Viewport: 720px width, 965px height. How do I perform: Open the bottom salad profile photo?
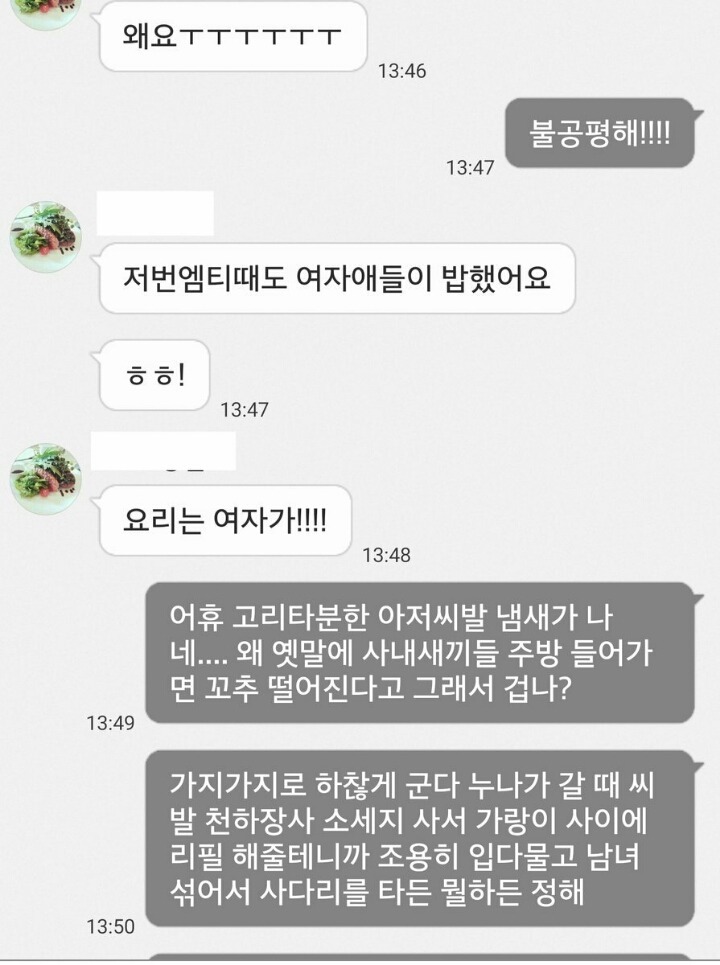point(45,472)
